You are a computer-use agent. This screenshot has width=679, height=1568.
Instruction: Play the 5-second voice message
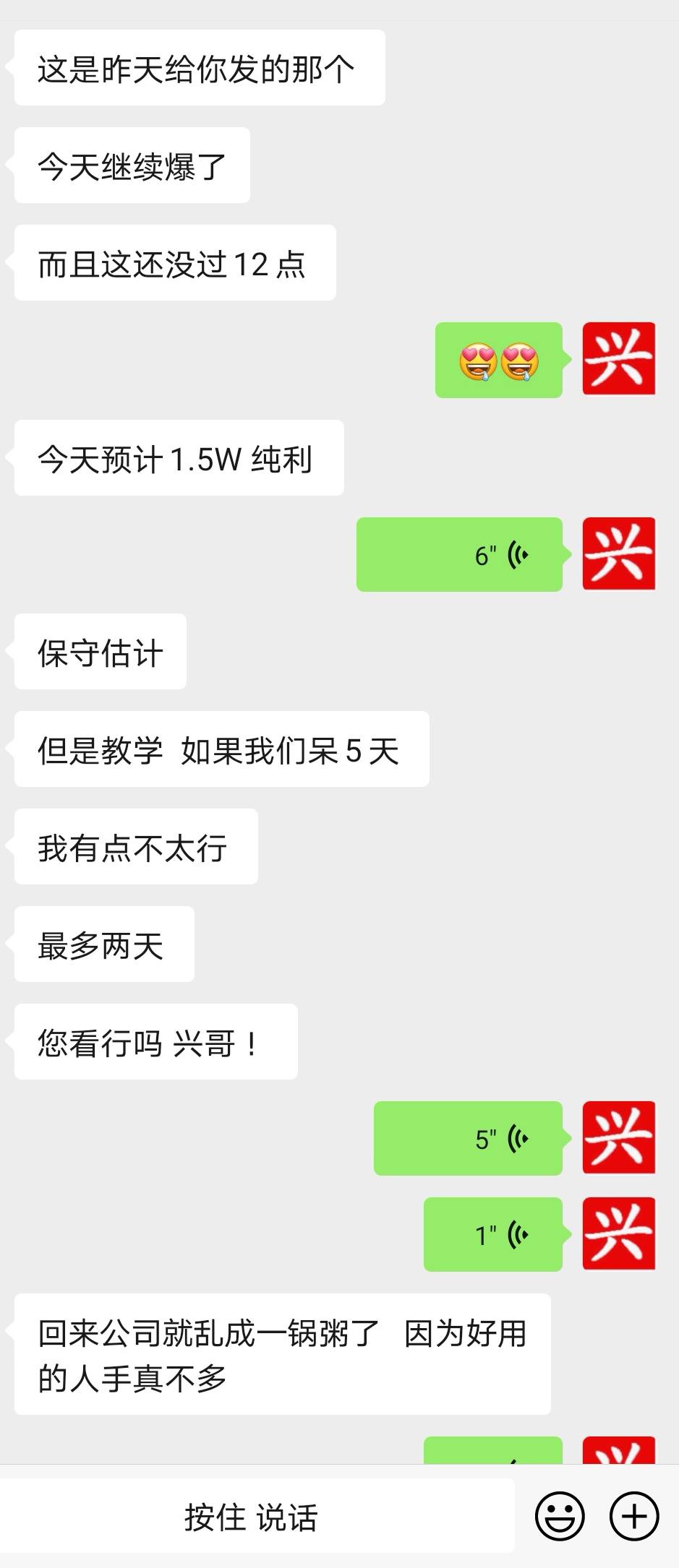468,1138
